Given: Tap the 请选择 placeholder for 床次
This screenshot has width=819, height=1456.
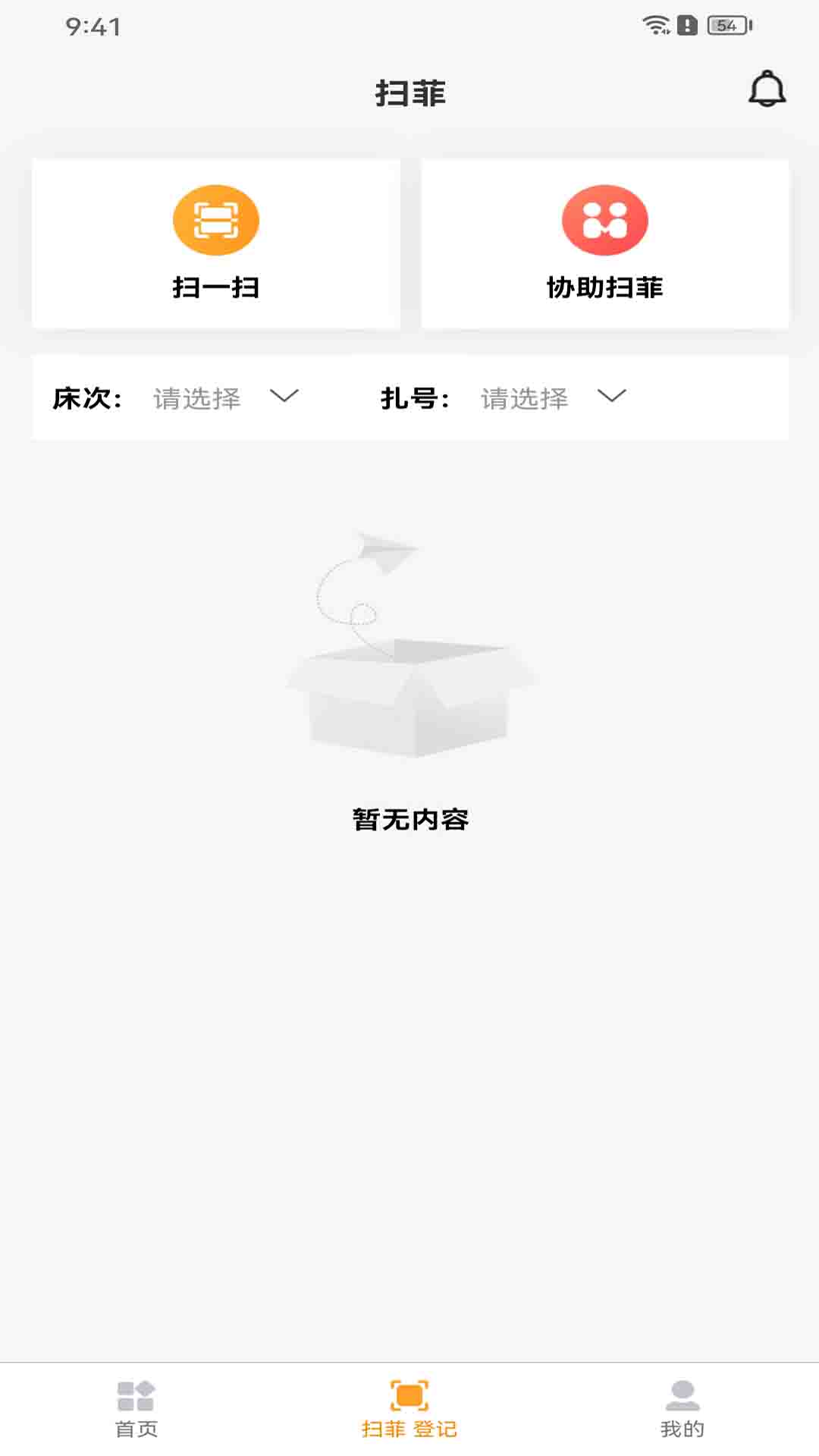Looking at the screenshot, I should pyautogui.click(x=197, y=397).
